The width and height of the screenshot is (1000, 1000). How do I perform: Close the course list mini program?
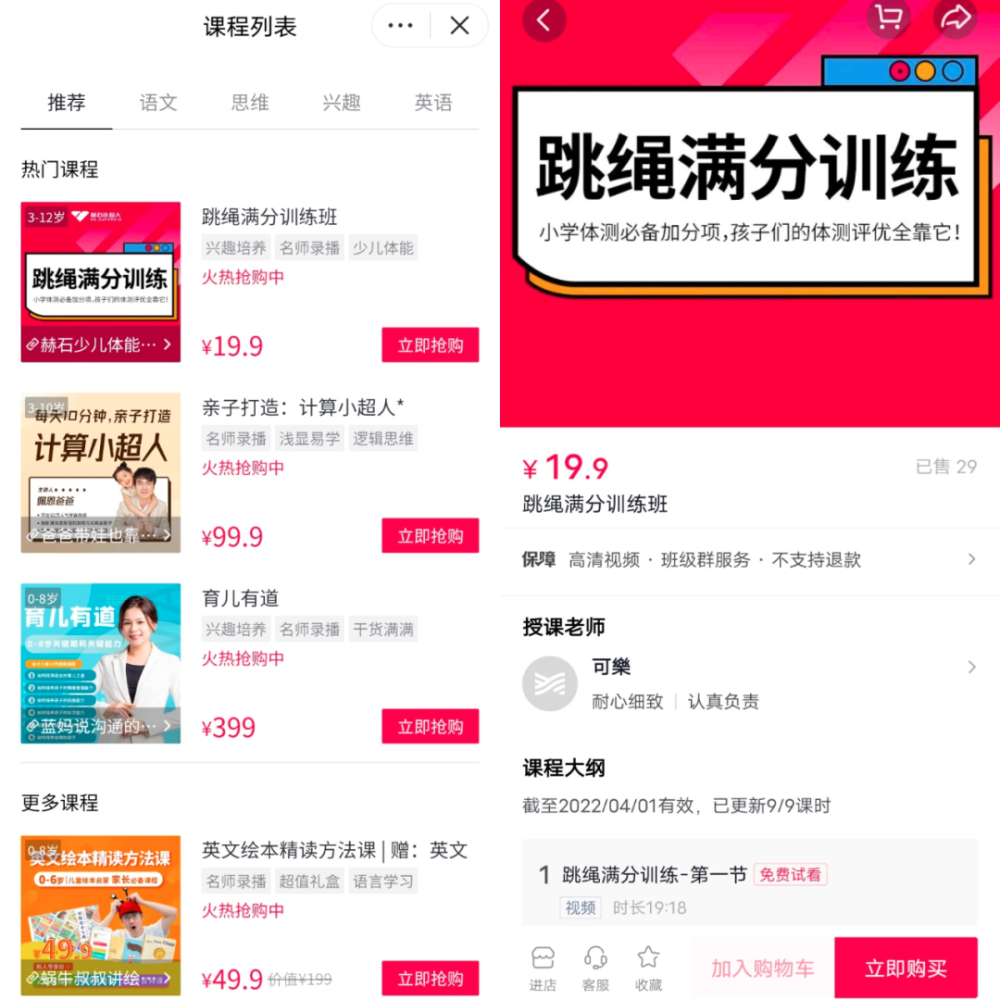click(460, 26)
